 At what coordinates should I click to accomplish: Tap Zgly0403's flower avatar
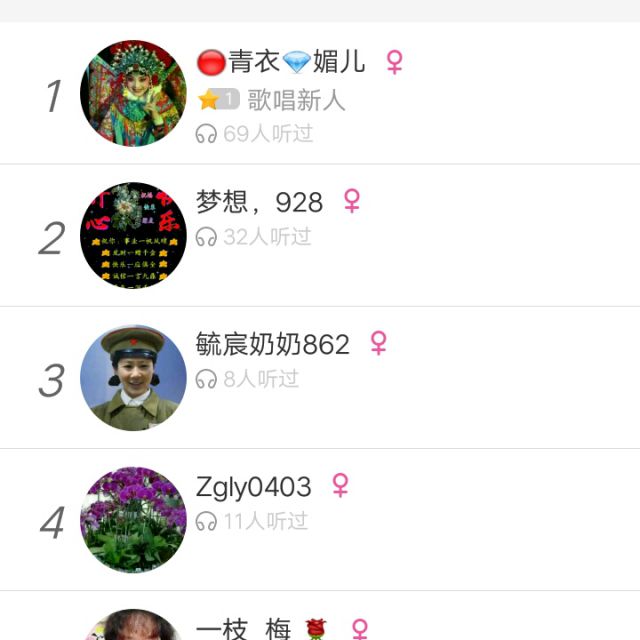coord(133,520)
